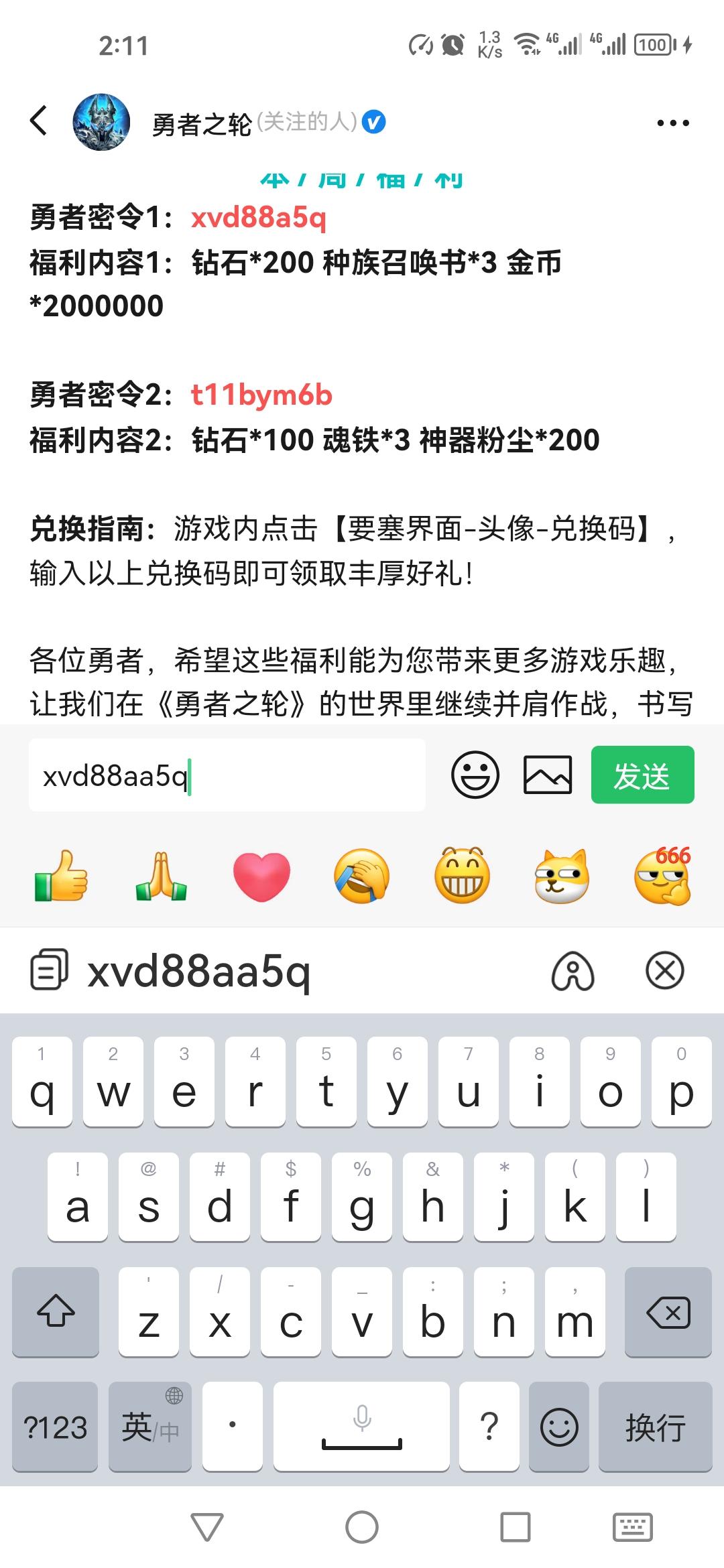Open the emoji picker beside the input
Screen dimensions: 724x1568
pyautogui.click(x=475, y=774)
